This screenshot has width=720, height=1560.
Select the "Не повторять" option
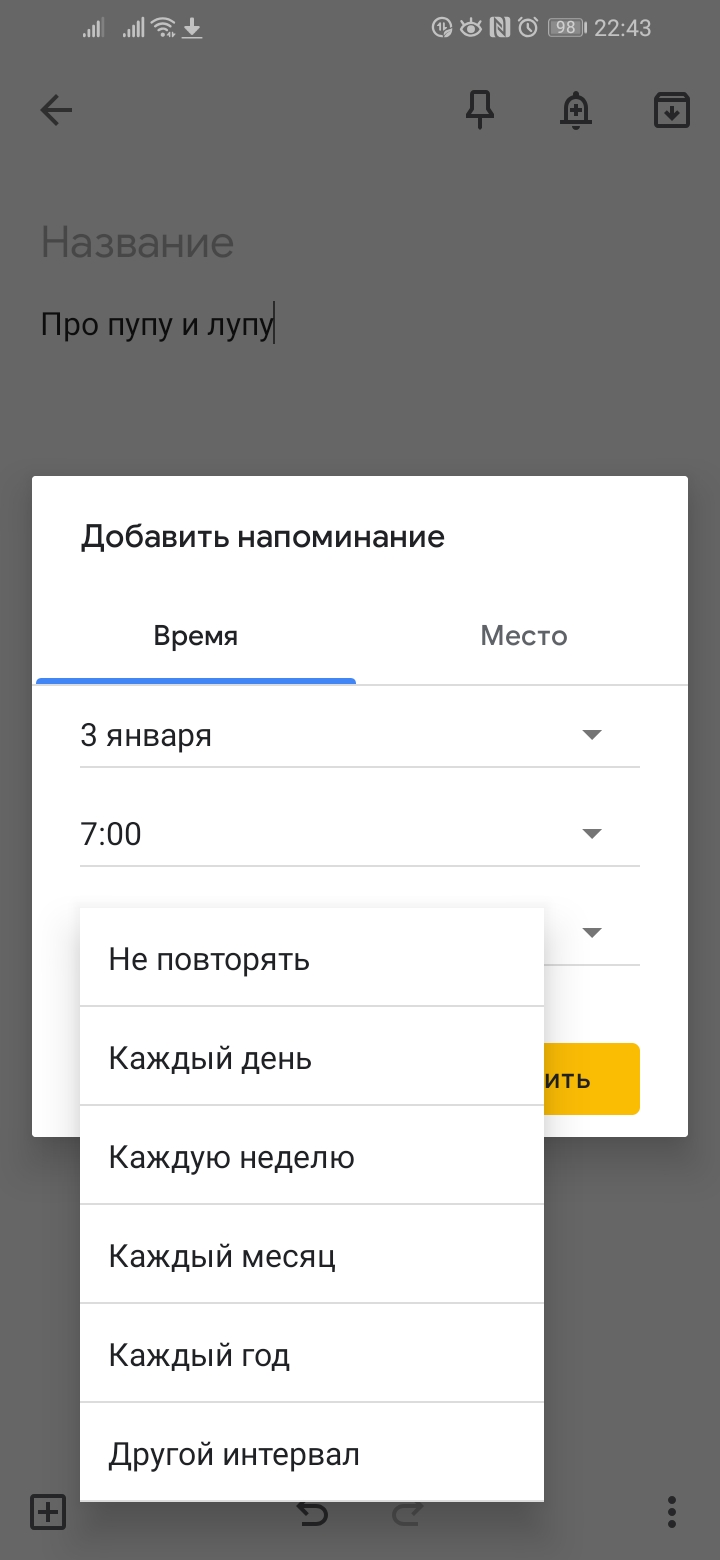coord(312,958)
